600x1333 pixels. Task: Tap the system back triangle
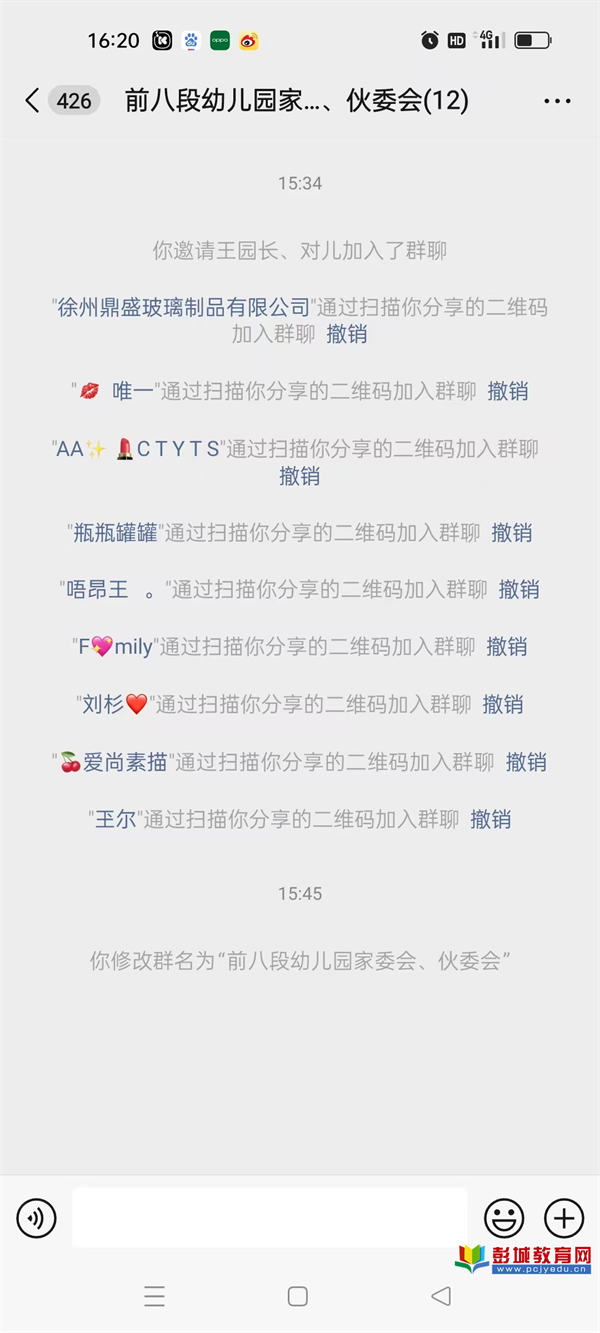pos(441,1296)
